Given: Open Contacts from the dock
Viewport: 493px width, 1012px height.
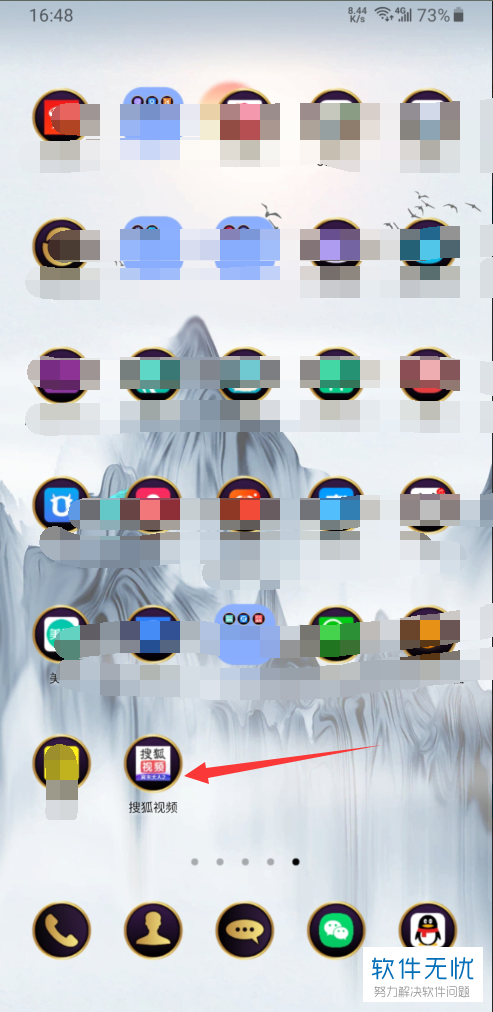Looking at the screenshot, I should click(153, 930).
